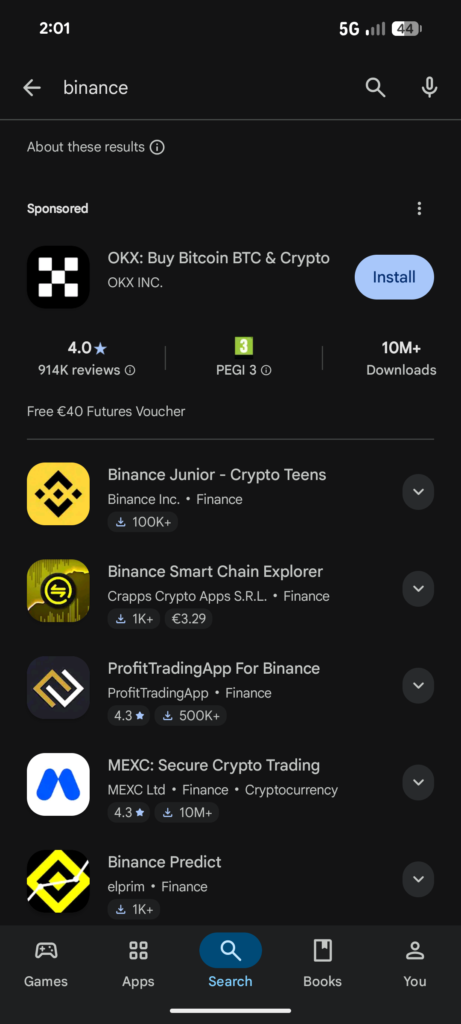Open the About these results info icon

(157, 148)
